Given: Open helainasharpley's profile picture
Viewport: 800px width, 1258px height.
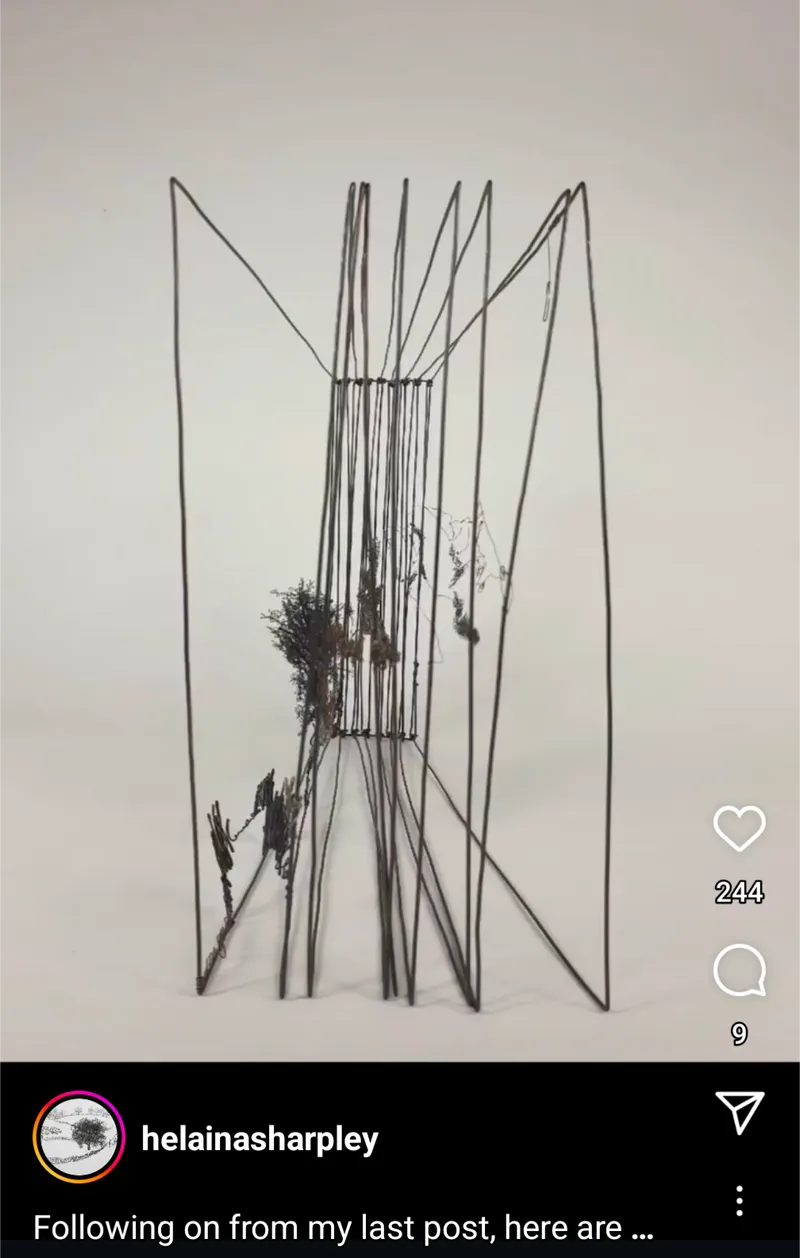Looking at the screenshot, I should [79, 1138].
